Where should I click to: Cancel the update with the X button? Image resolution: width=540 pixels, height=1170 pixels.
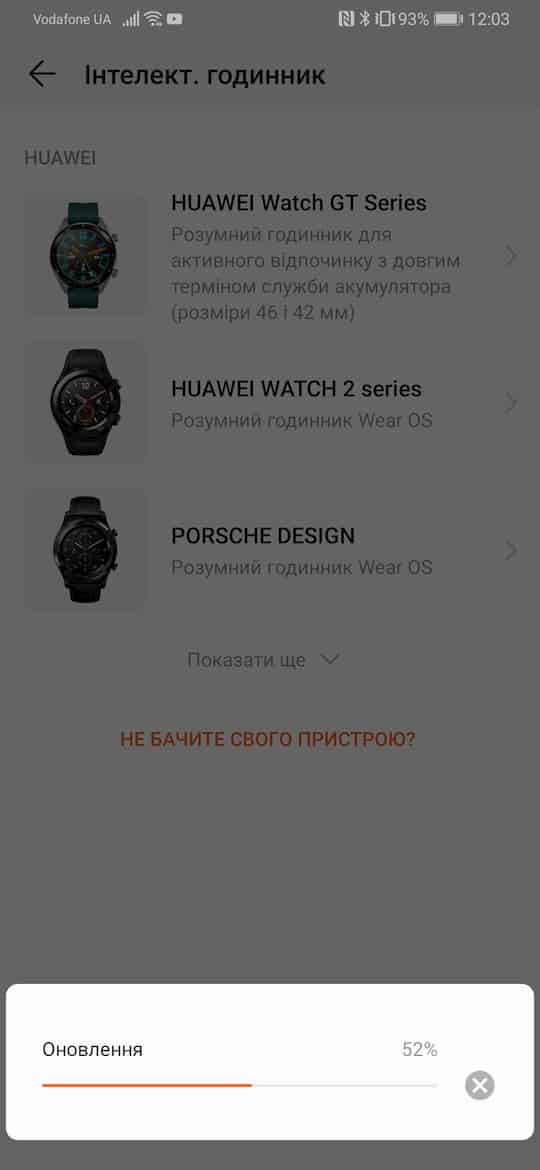pos(480,1085)
